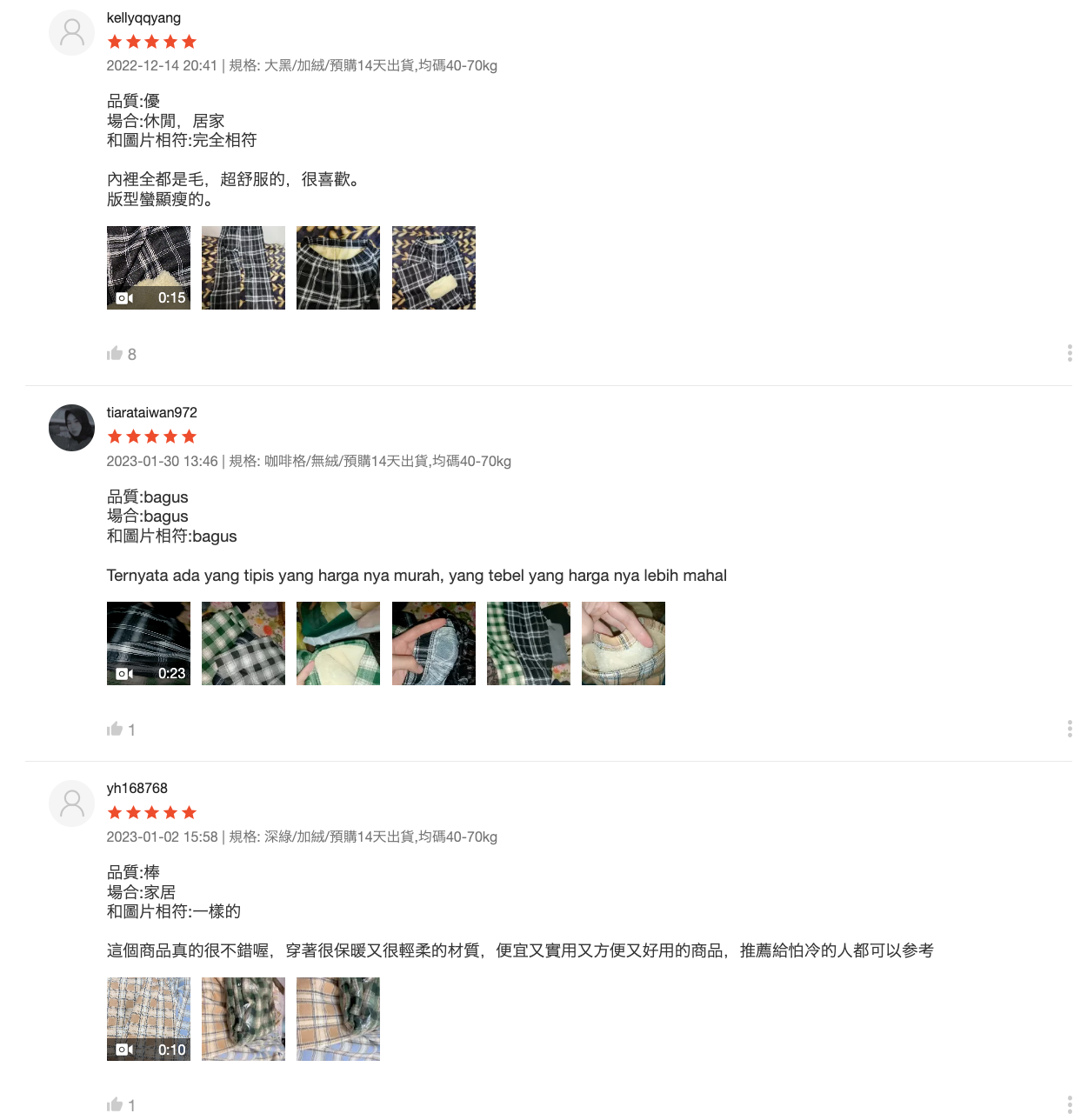Image resolution: width=1087 pixels, height=1120 pixels.
Task: View tiarataiwan972's profile avatar
Action: (x=71, y=428)
